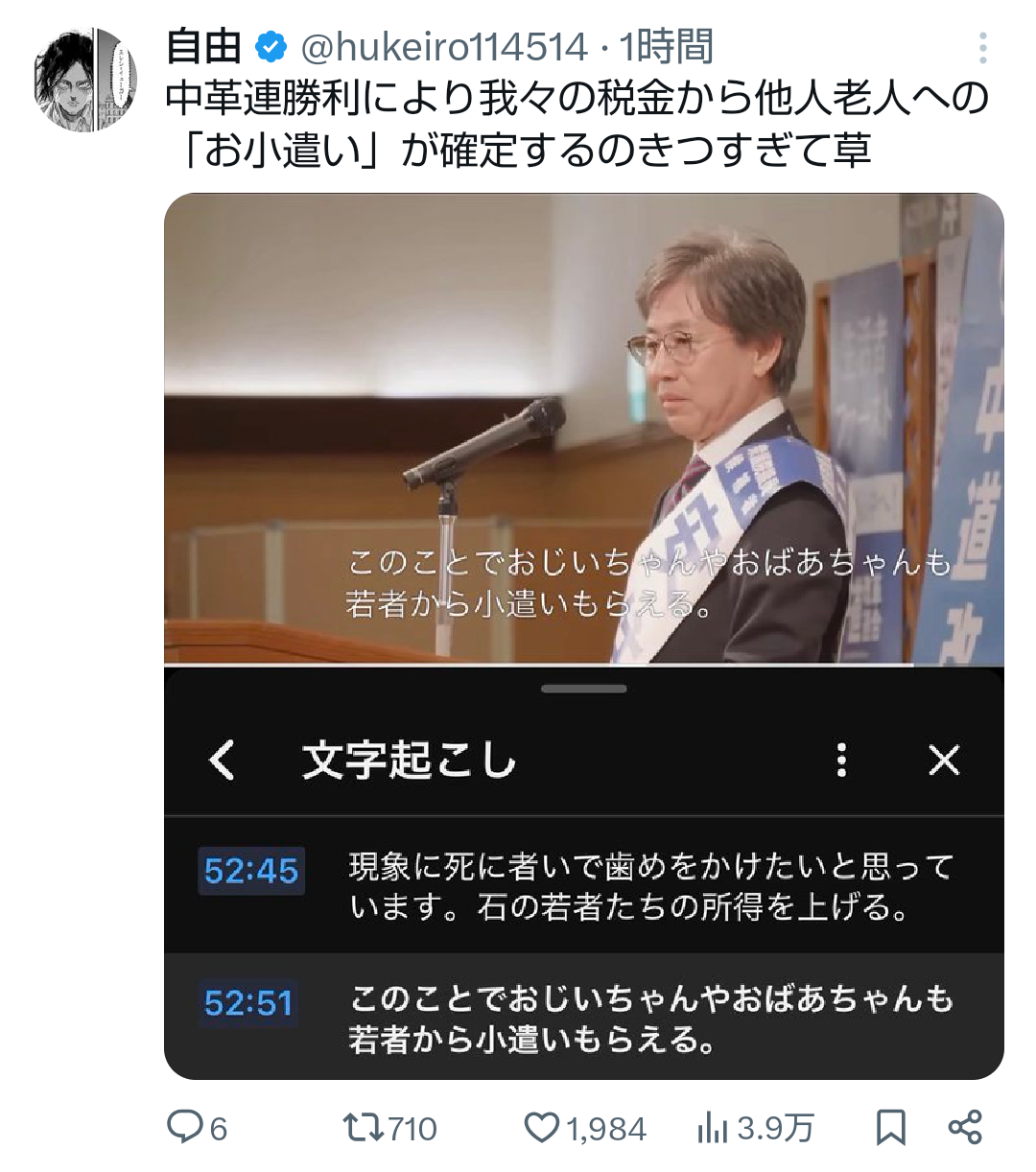Open the attached screenshot image
Image resolution: width=1036 pixels, height=1172 pixels.
(x=583, y=635)
